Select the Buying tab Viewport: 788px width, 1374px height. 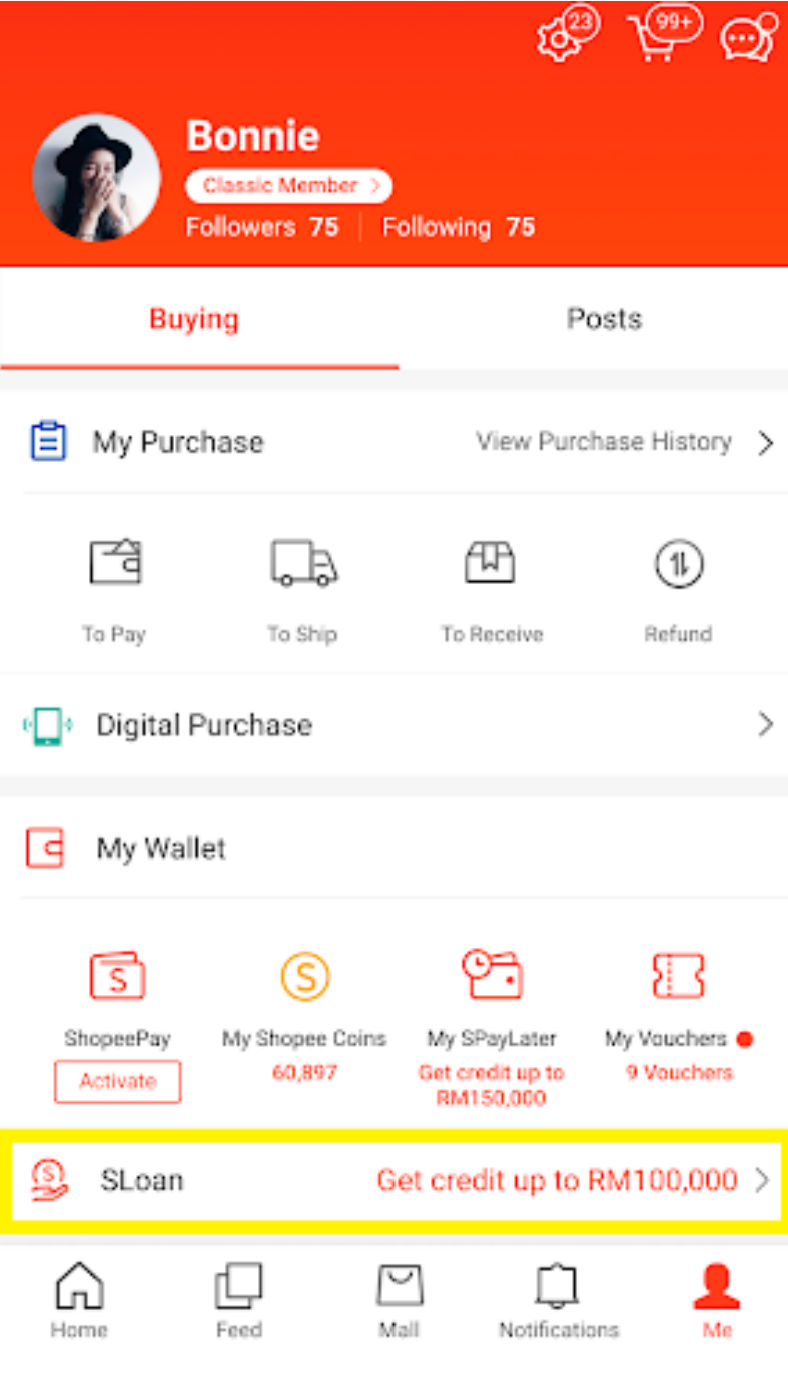pyautogui.click(x=194, y=319)
